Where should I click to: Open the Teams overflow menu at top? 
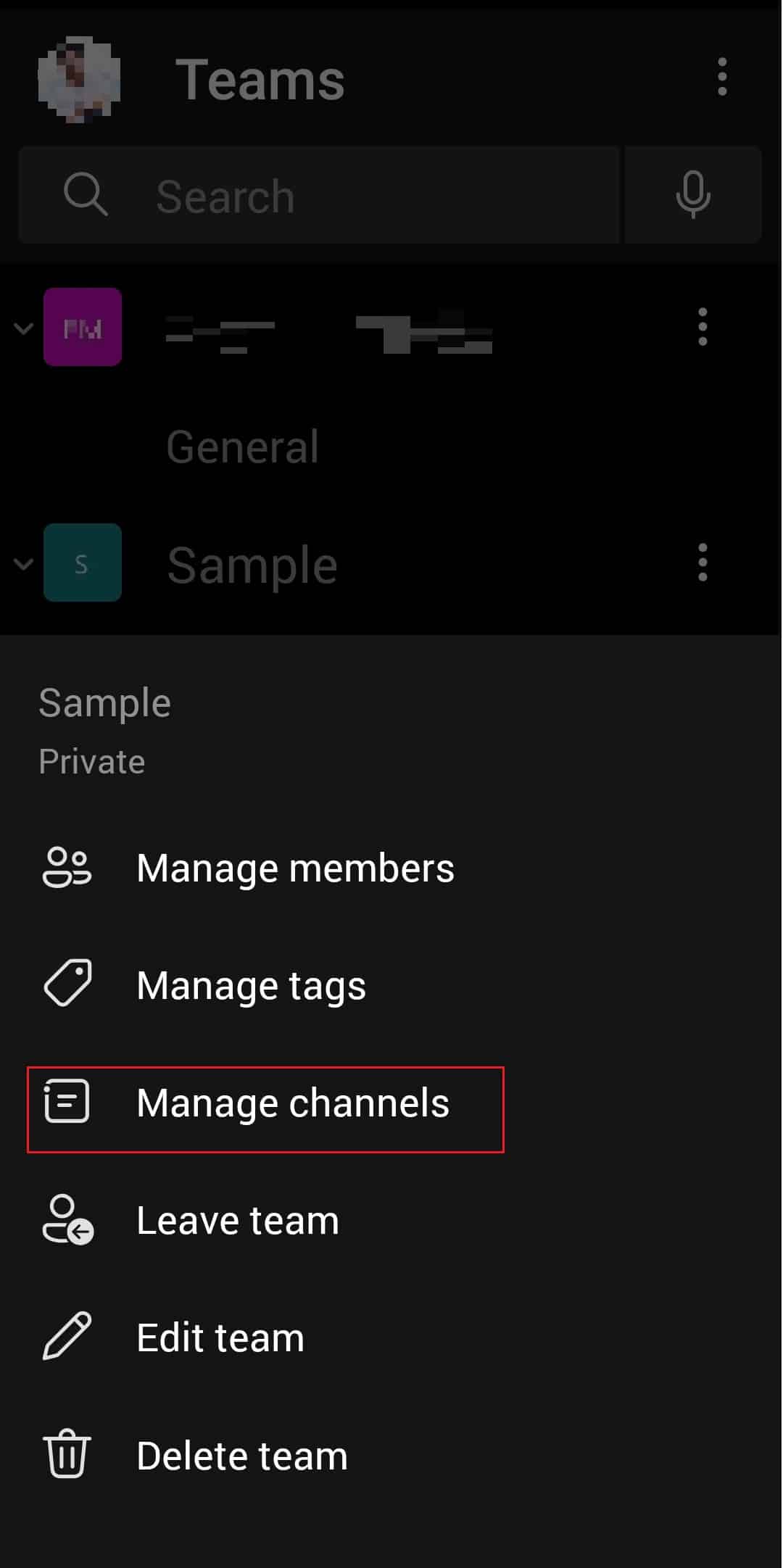tap(721, 77)
